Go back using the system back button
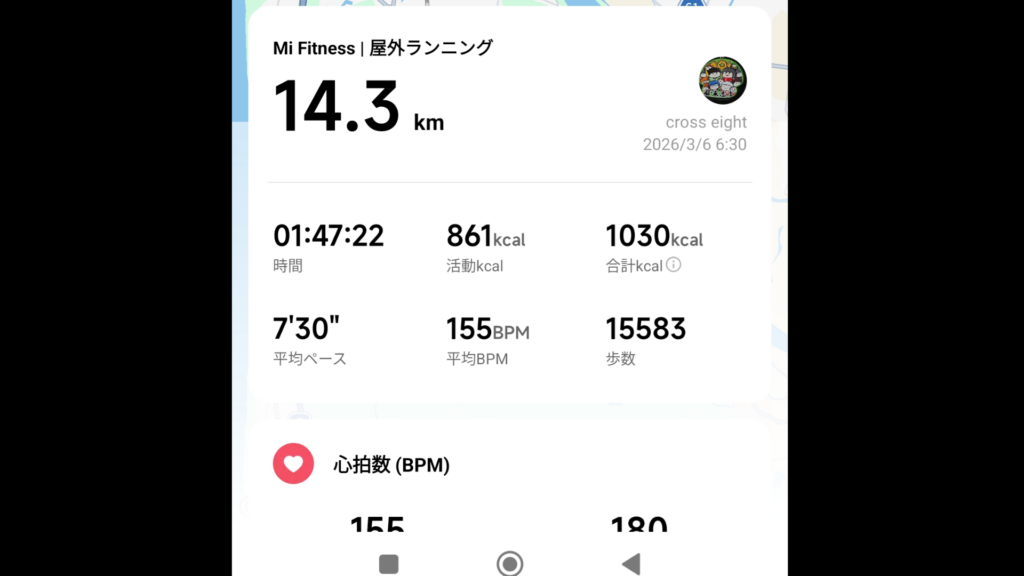The width and height of the screenshot is (1024, 576). [631, 564]
